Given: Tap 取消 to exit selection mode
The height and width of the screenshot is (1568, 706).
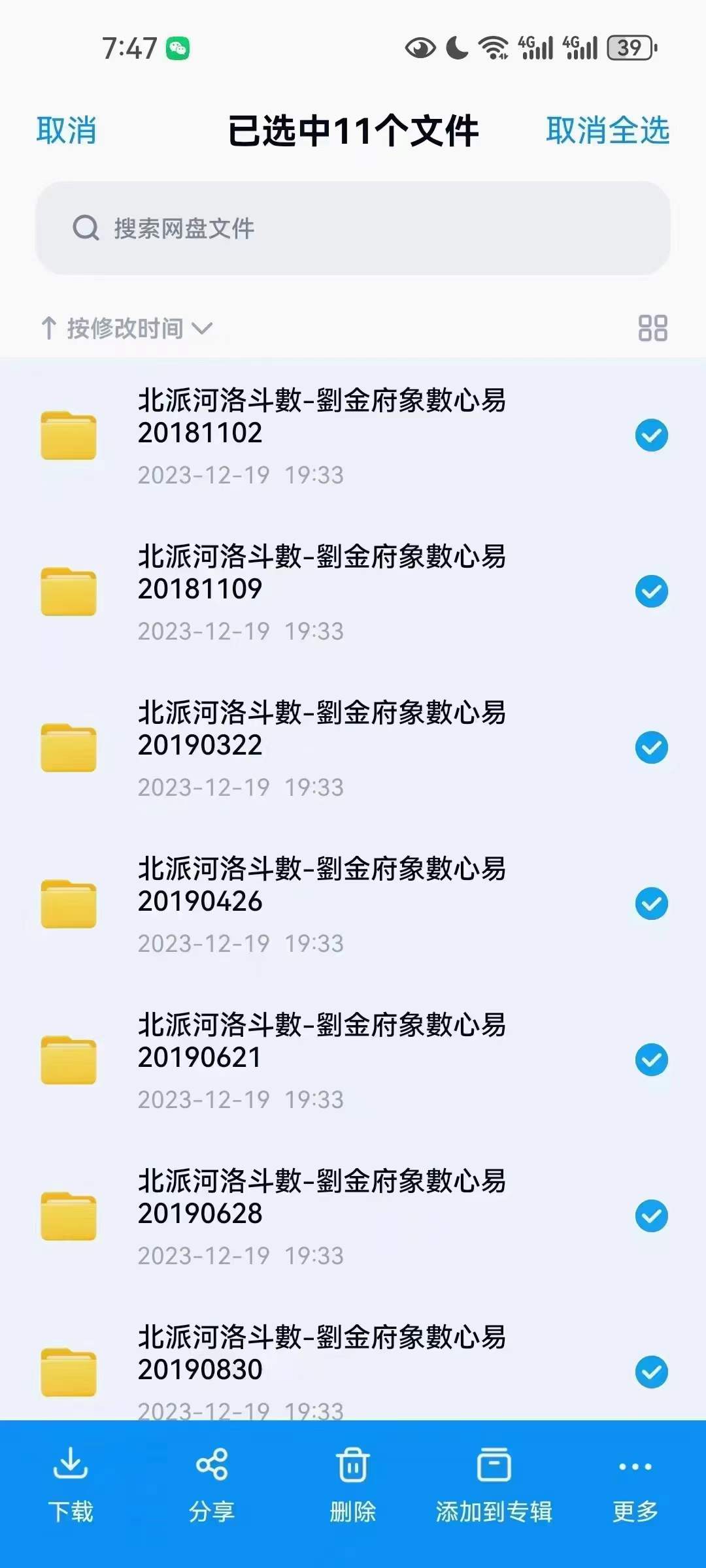Looking at the screenshot, I should coord(66,130).
